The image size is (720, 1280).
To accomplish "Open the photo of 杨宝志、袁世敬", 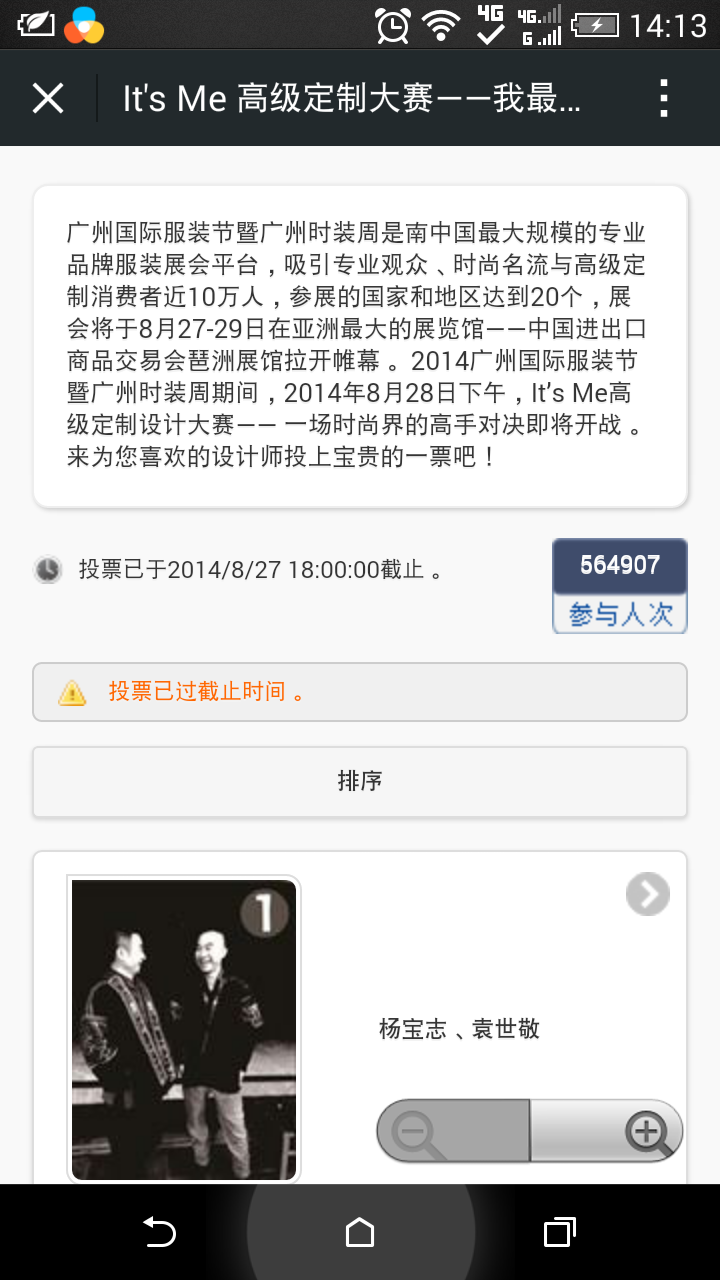I will (x=184, y=1028).
